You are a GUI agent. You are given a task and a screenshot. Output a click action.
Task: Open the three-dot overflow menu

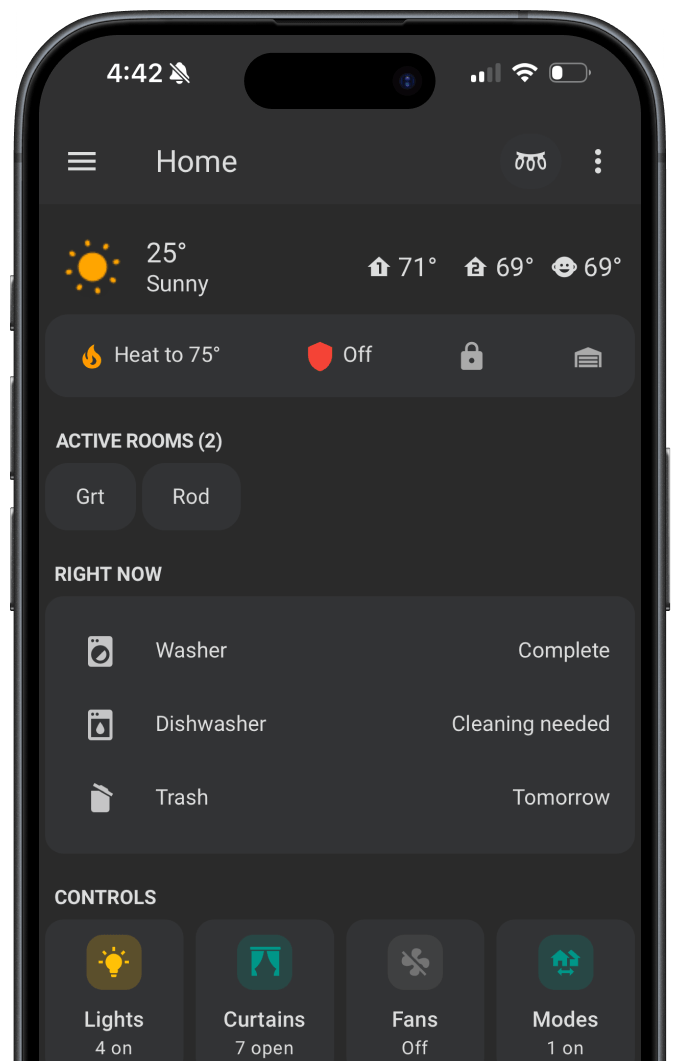pos(598,161)
